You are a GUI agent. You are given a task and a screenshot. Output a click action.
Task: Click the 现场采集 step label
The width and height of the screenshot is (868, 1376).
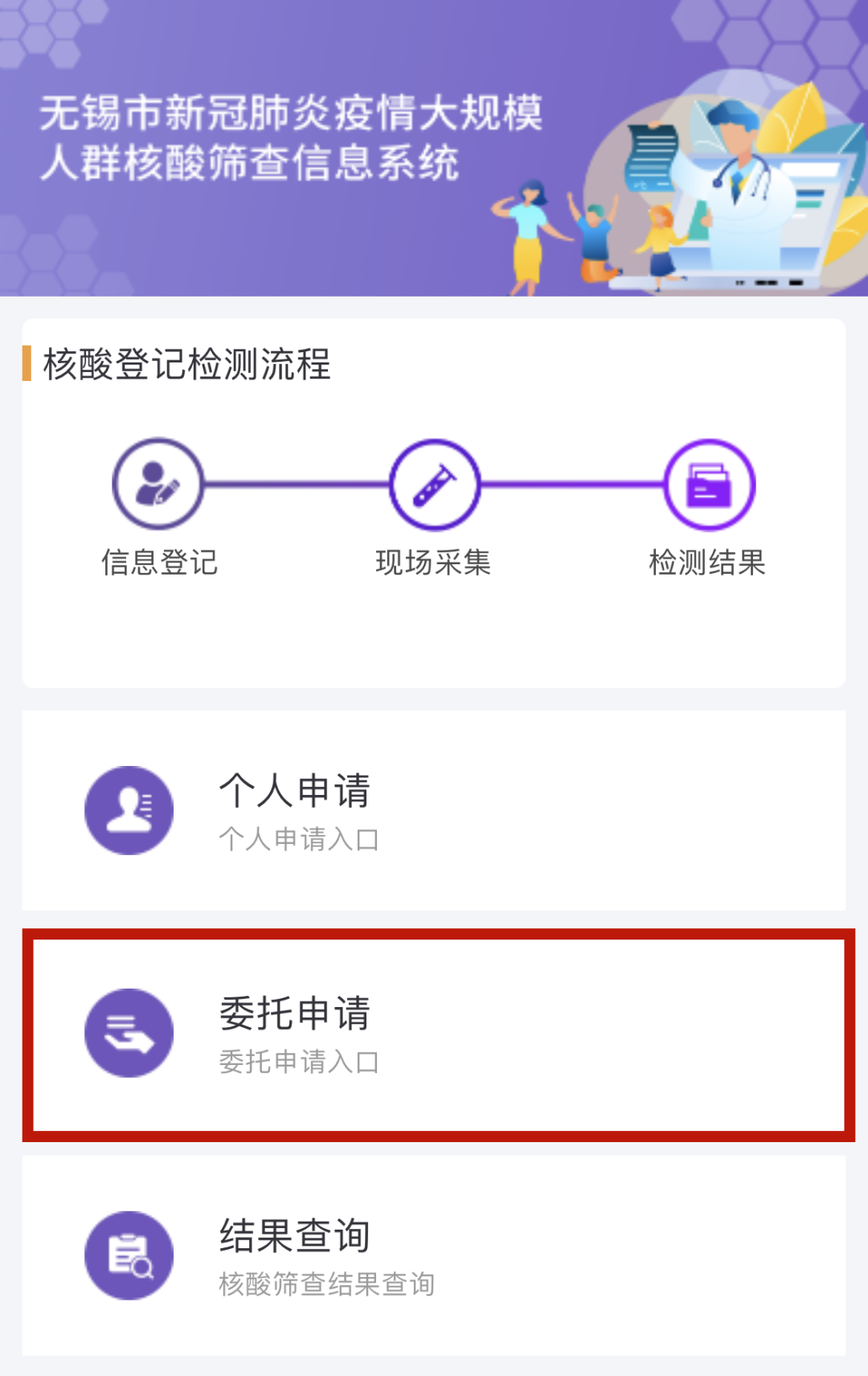pos(434,563)
